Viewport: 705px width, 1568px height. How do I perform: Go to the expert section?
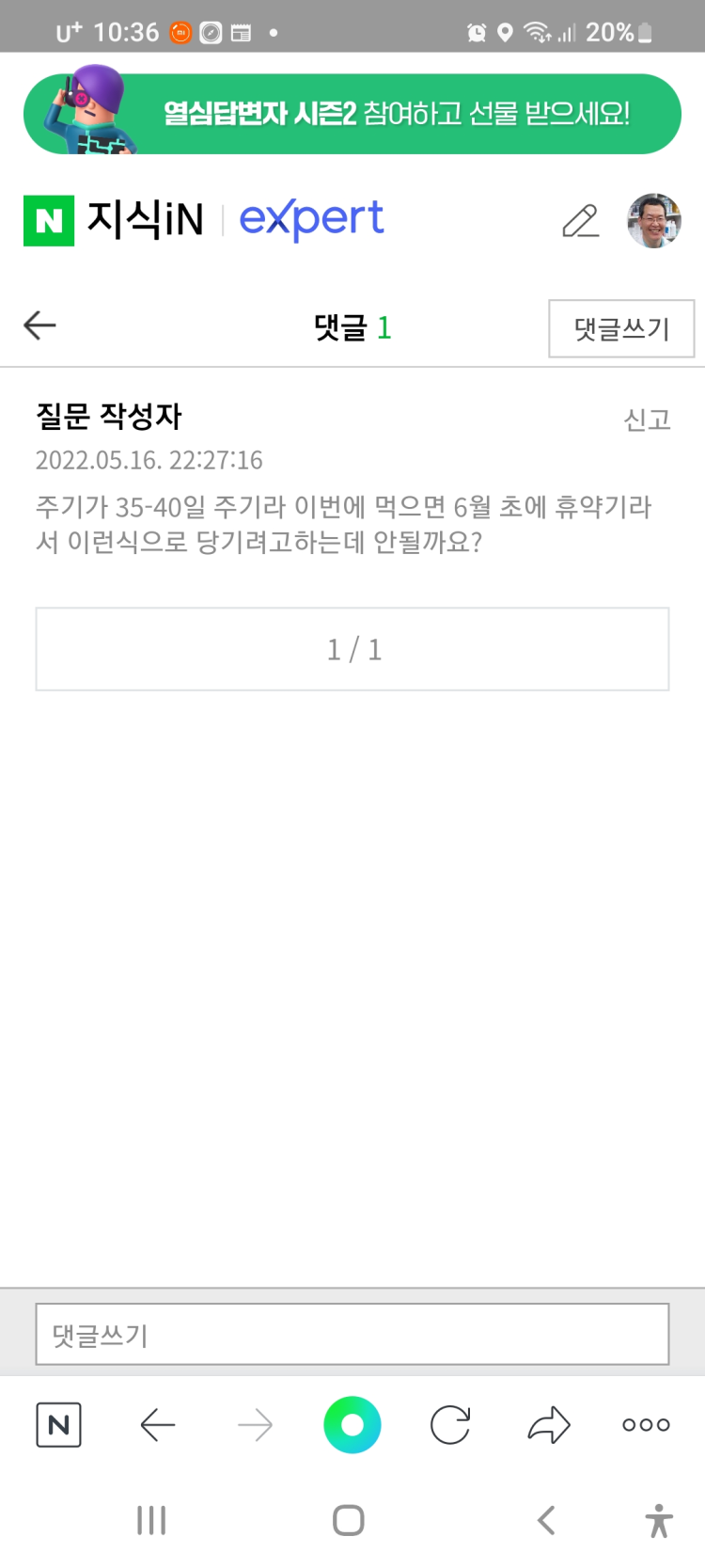pyautogui.click(x=311, y=220)
